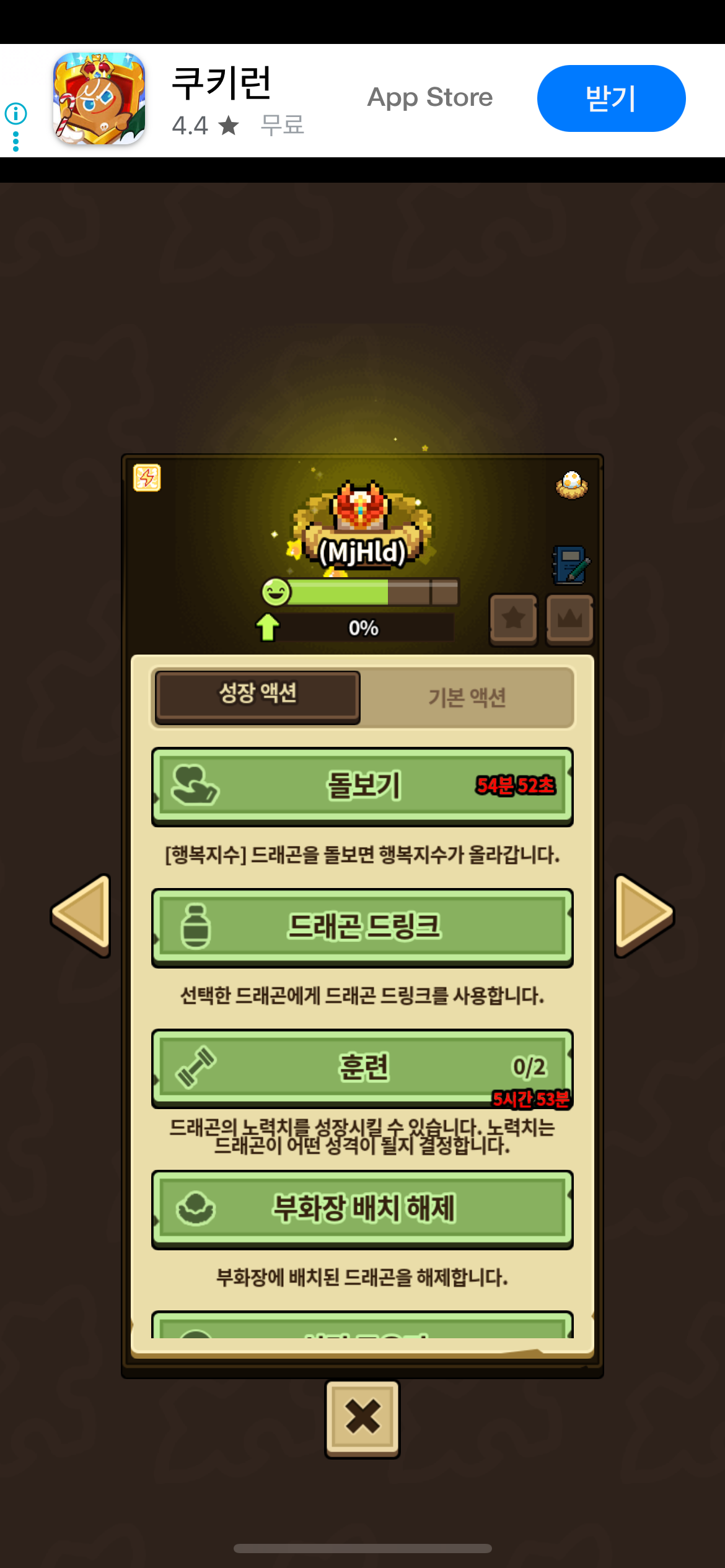This screenshot has height=1568, width=725.
Task: Tap the star button
Action: 513,619
